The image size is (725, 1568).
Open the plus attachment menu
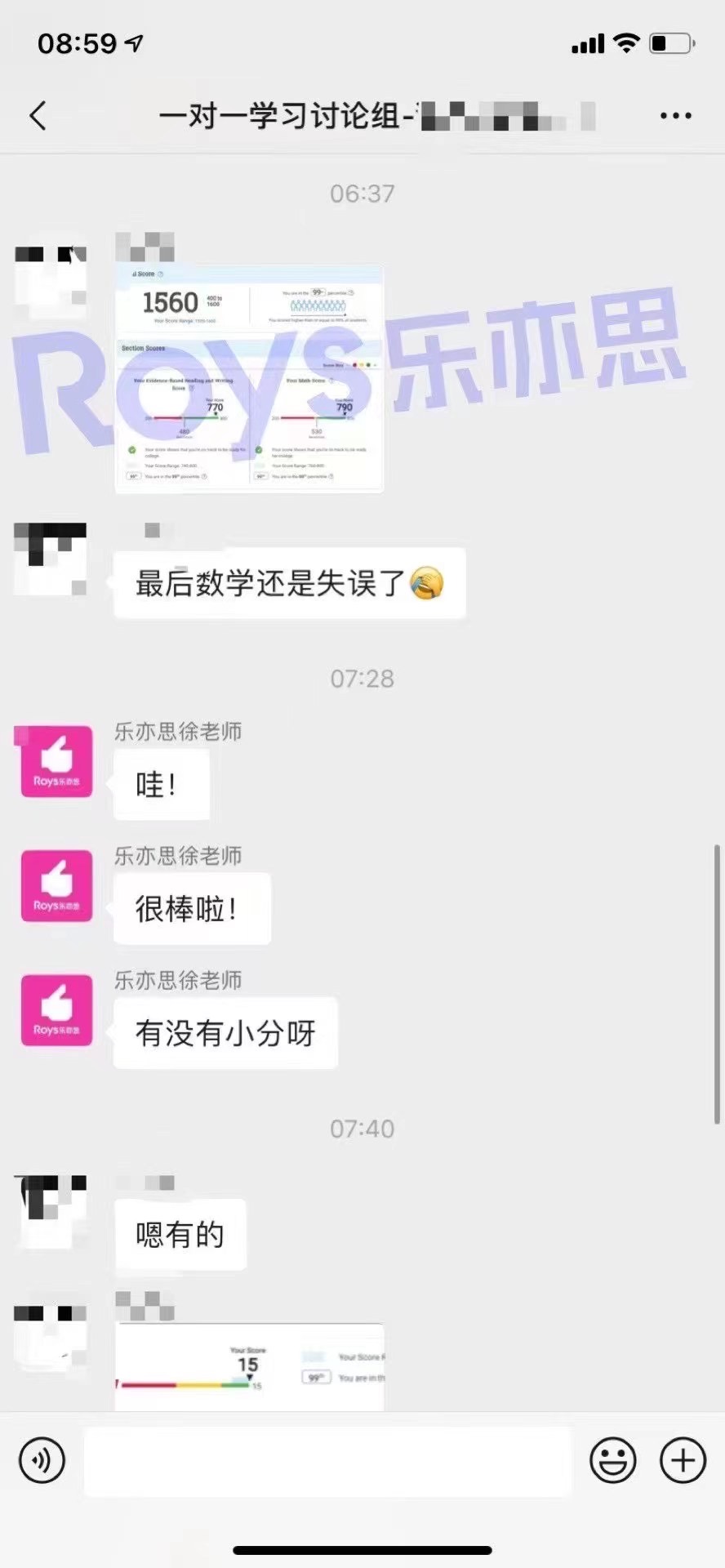[x=683, y=1459]
